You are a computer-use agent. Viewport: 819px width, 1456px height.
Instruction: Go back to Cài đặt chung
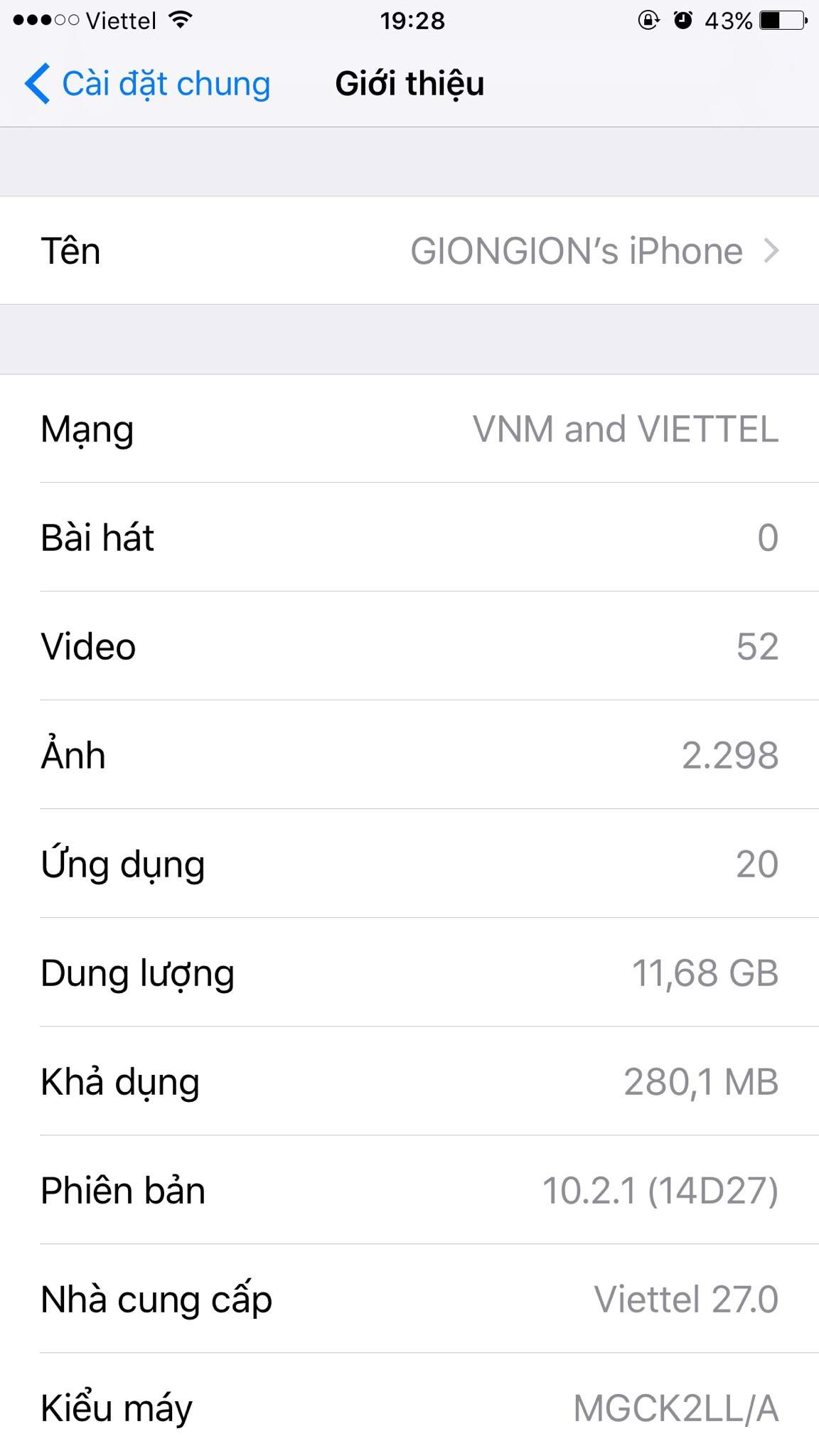pos(147,84)
